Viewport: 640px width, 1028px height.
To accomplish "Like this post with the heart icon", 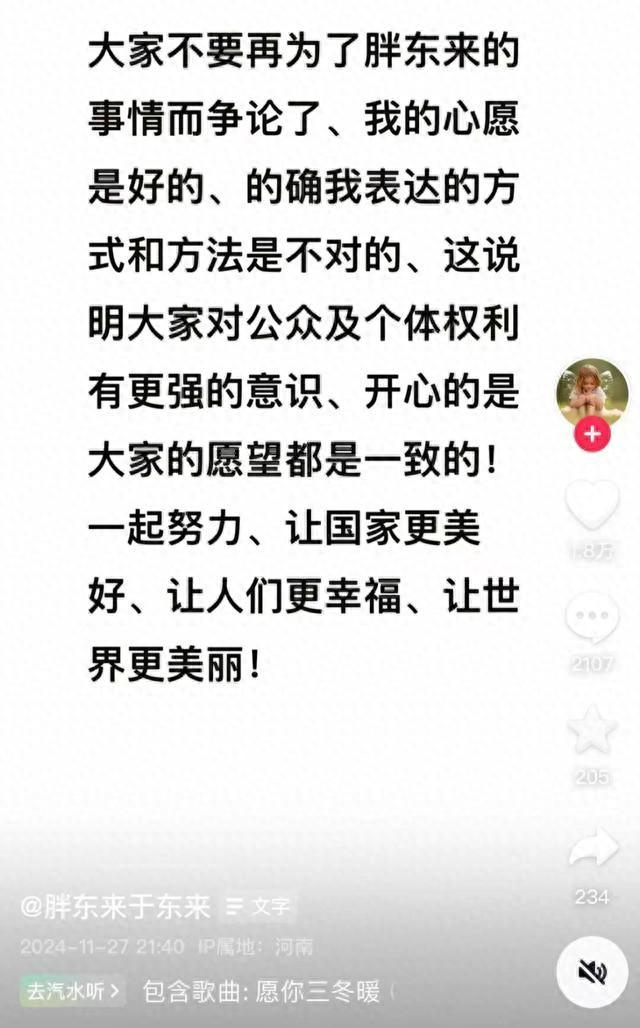I will [x=592, y=504].
